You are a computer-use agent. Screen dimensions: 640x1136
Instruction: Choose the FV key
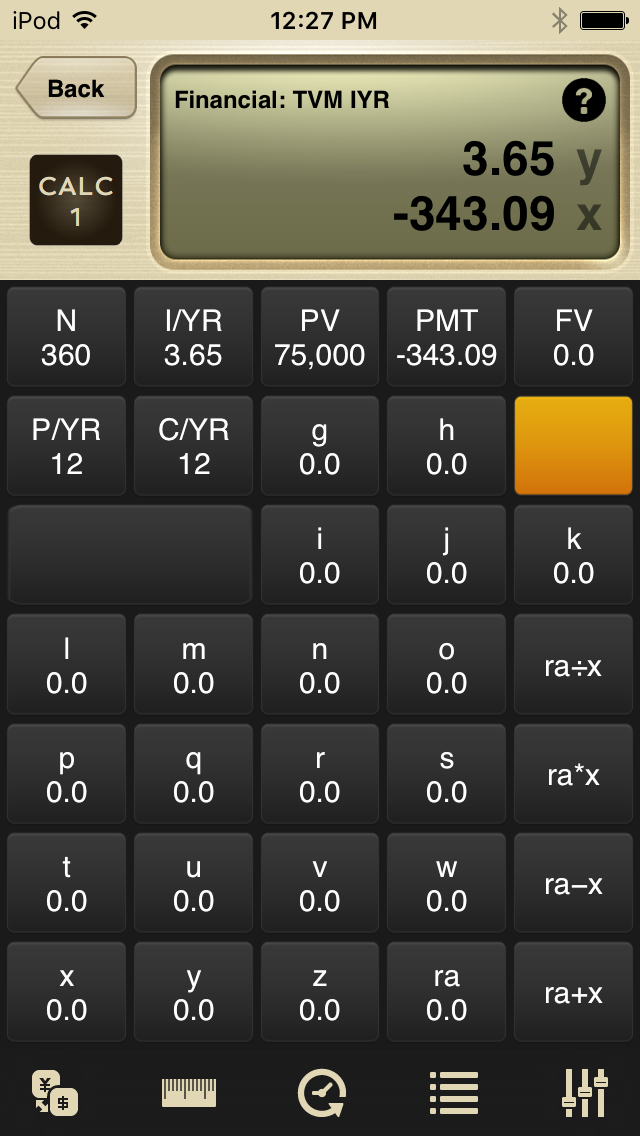click(573, 337)
